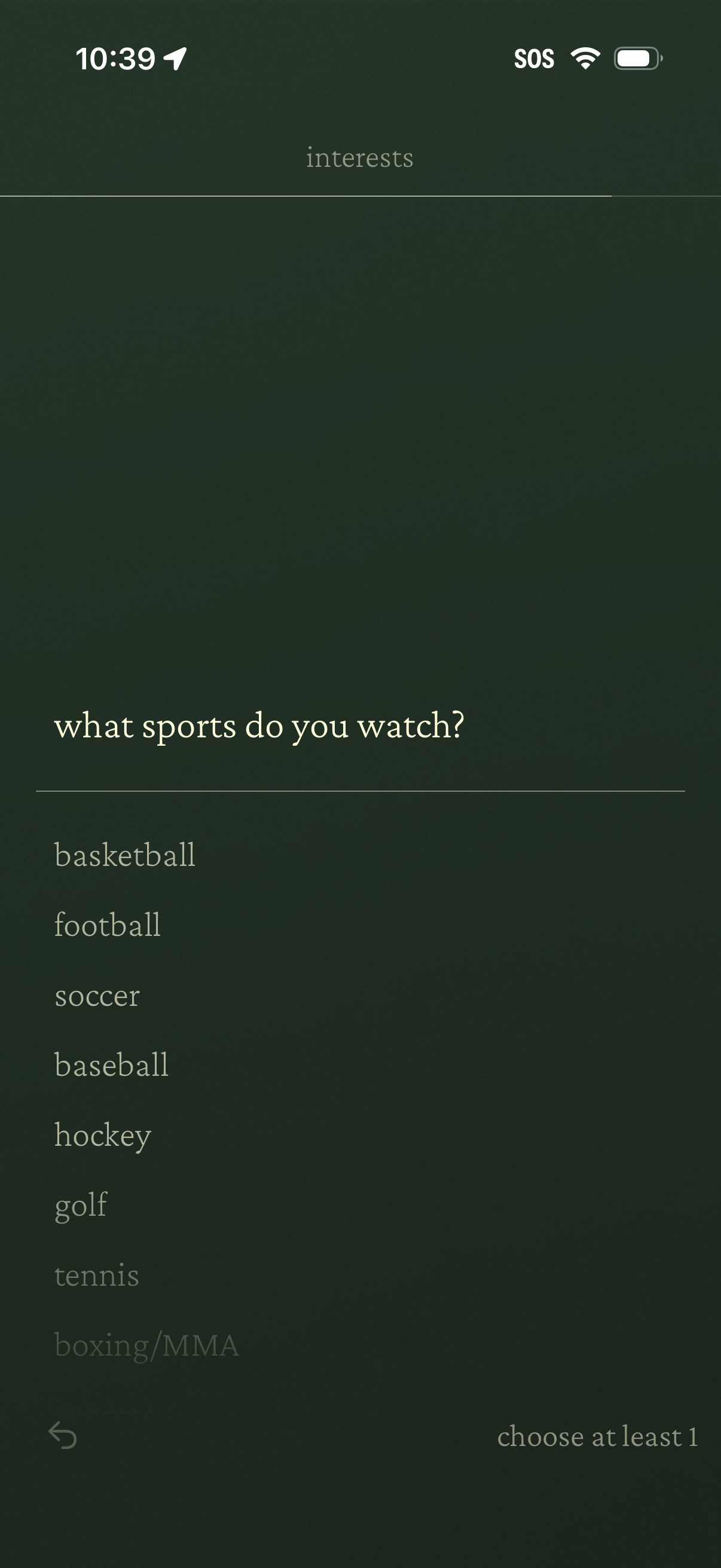The width and height of the screenshot is (721, 1568).
Task: Go back using the undo arrow
Action: pyautogui.click(x=63, y=1435)
